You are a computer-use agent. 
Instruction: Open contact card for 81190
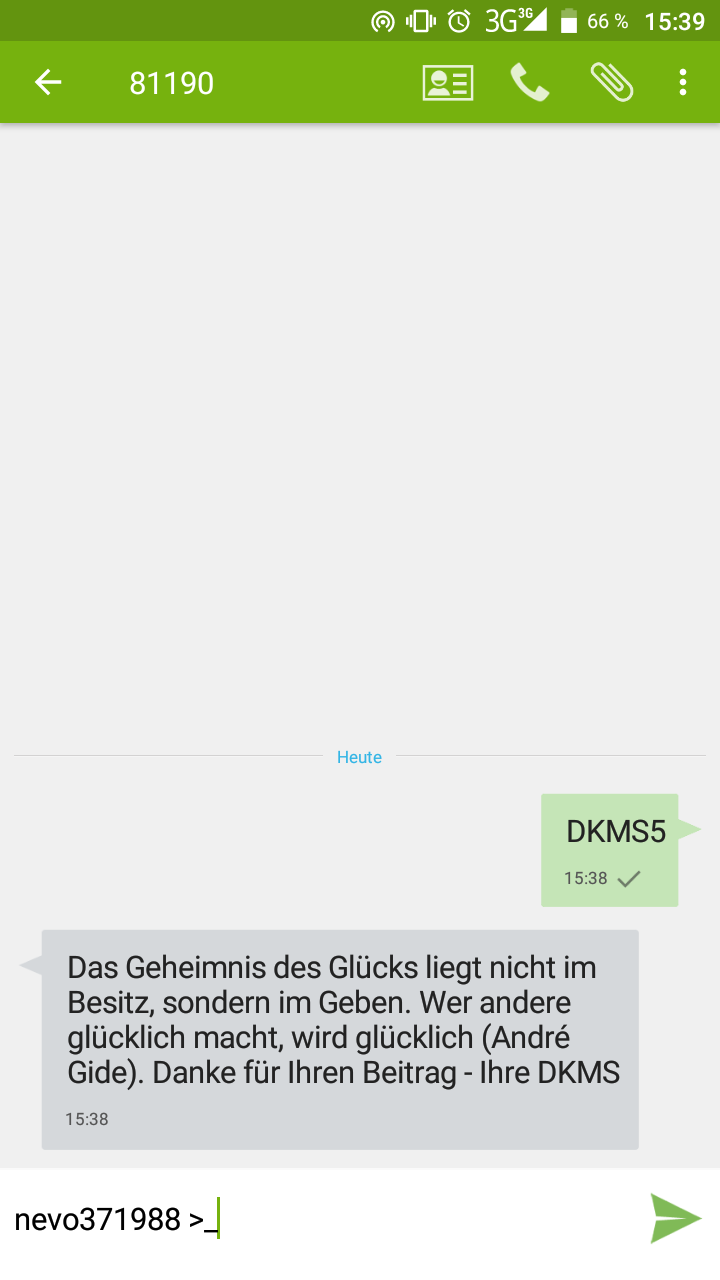tap(448, 82)
